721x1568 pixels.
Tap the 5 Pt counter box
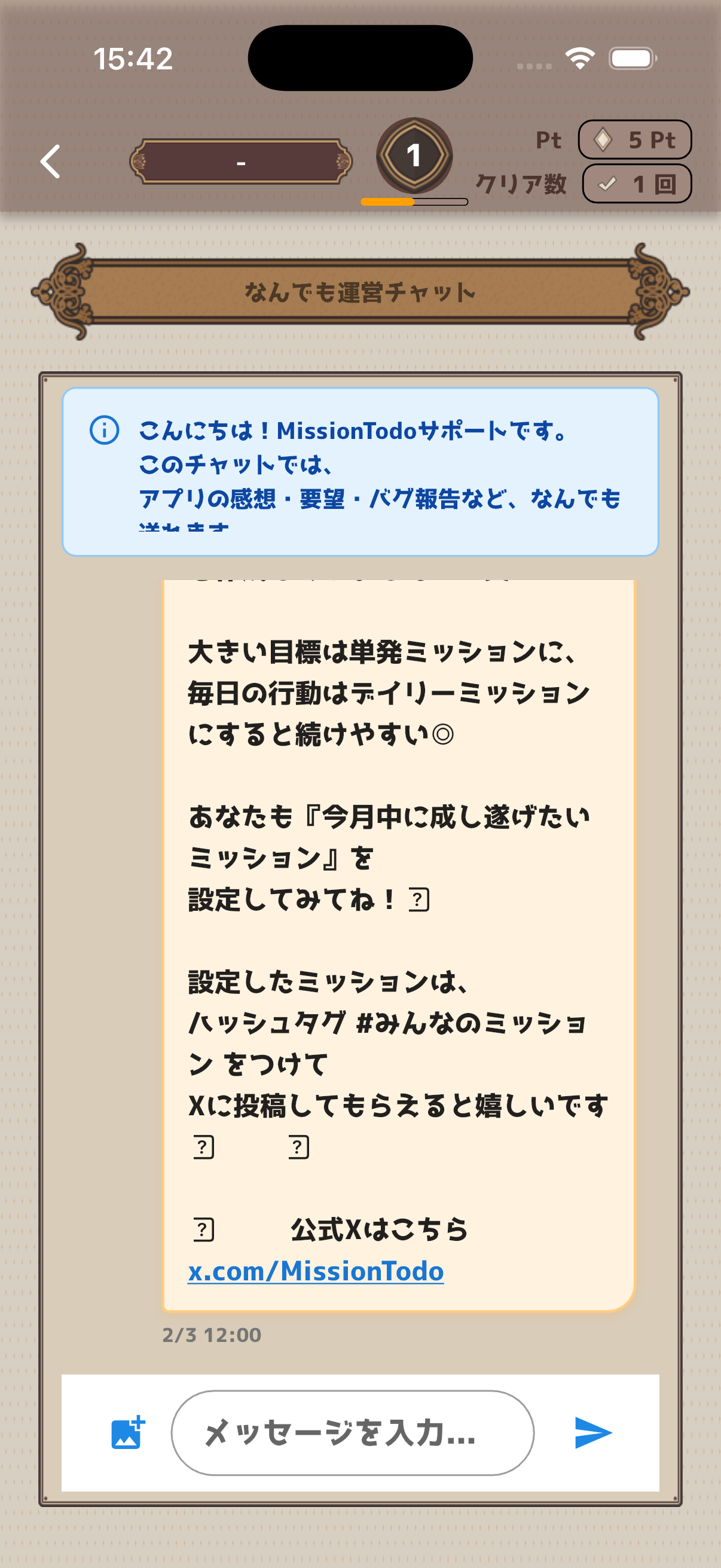634,141
